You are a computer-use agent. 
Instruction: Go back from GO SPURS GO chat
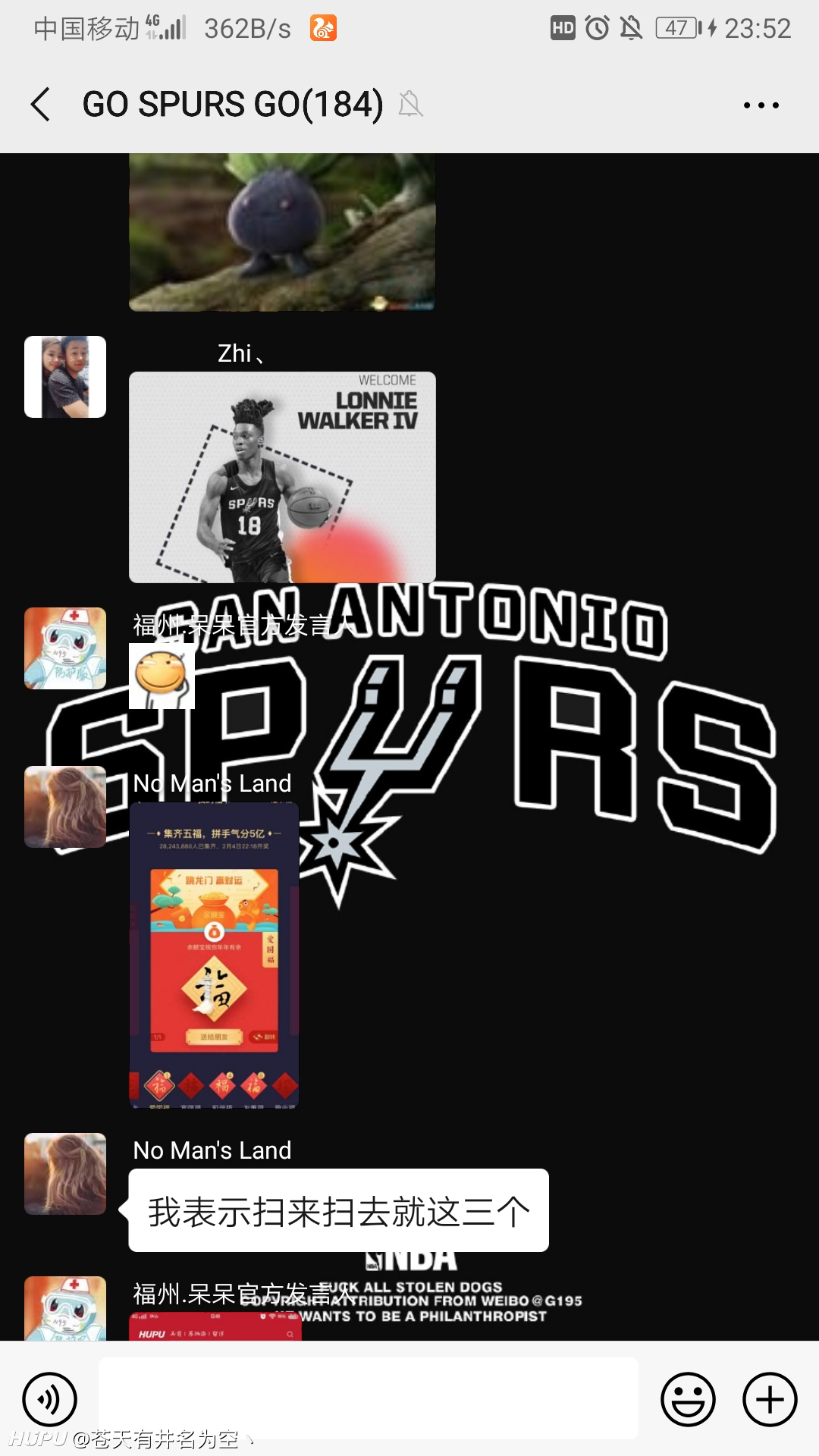[41, 105]
